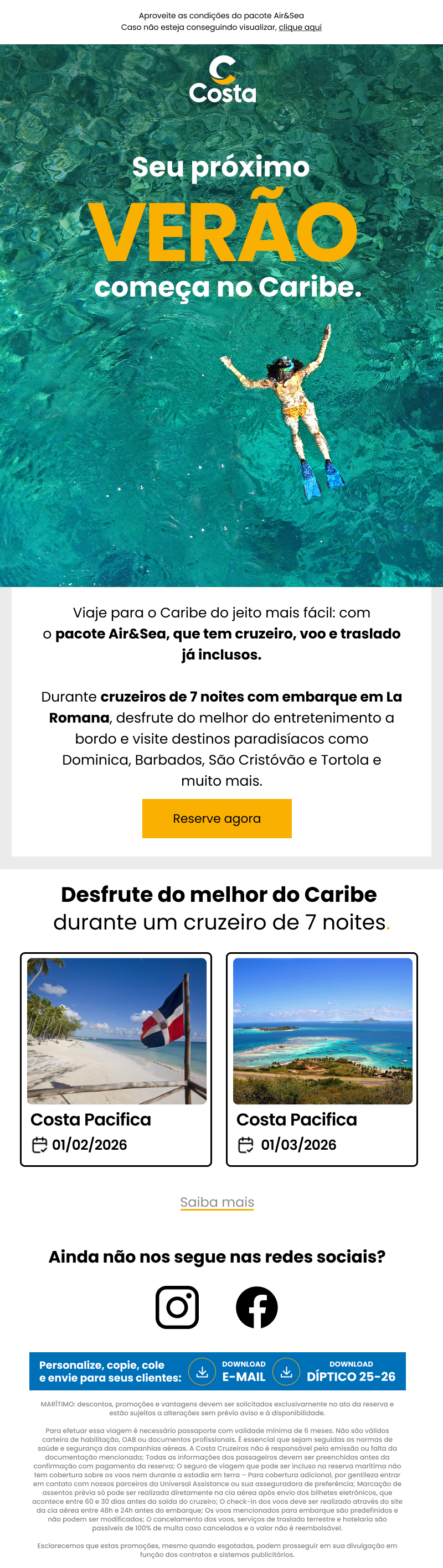Follow the 'Saiba mais' link
Screen dimensions: 443x1568
pos(217,1202)
